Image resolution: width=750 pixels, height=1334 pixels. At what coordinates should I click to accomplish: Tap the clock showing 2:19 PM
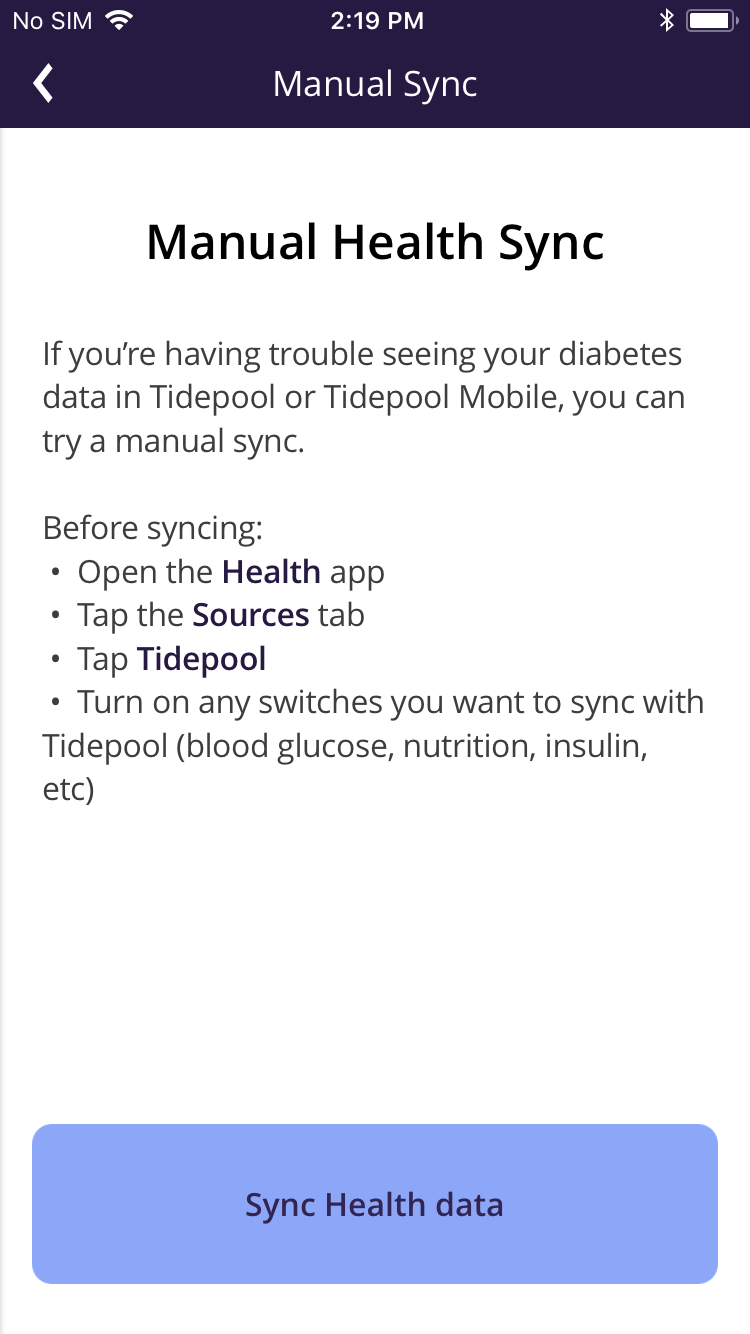[377, 19]
